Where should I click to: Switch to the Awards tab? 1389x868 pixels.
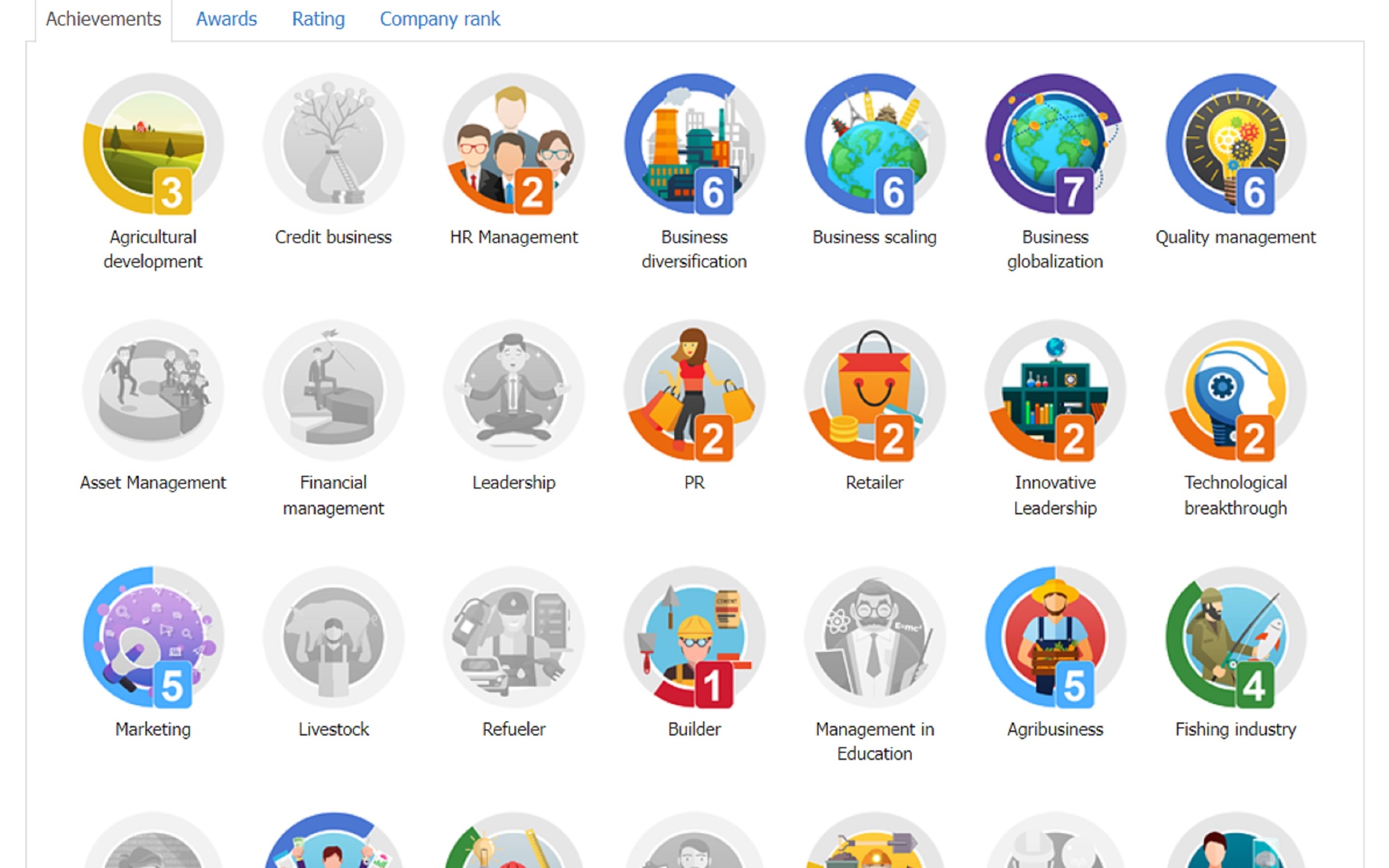pyautogui.click(x=226, y=19)
